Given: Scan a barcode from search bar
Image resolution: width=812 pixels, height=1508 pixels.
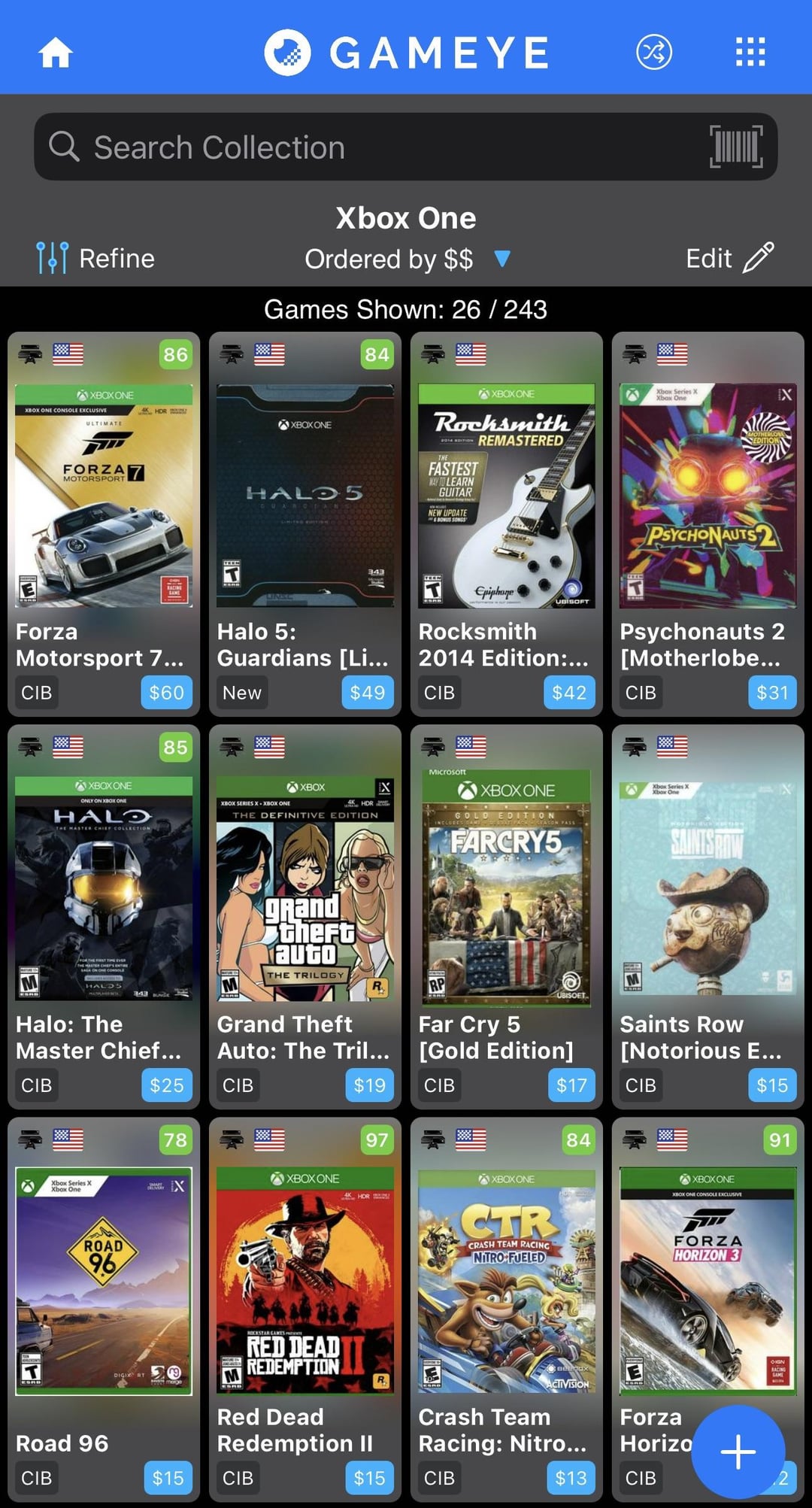Looking at the screenshot, I should tap(735, 147).
